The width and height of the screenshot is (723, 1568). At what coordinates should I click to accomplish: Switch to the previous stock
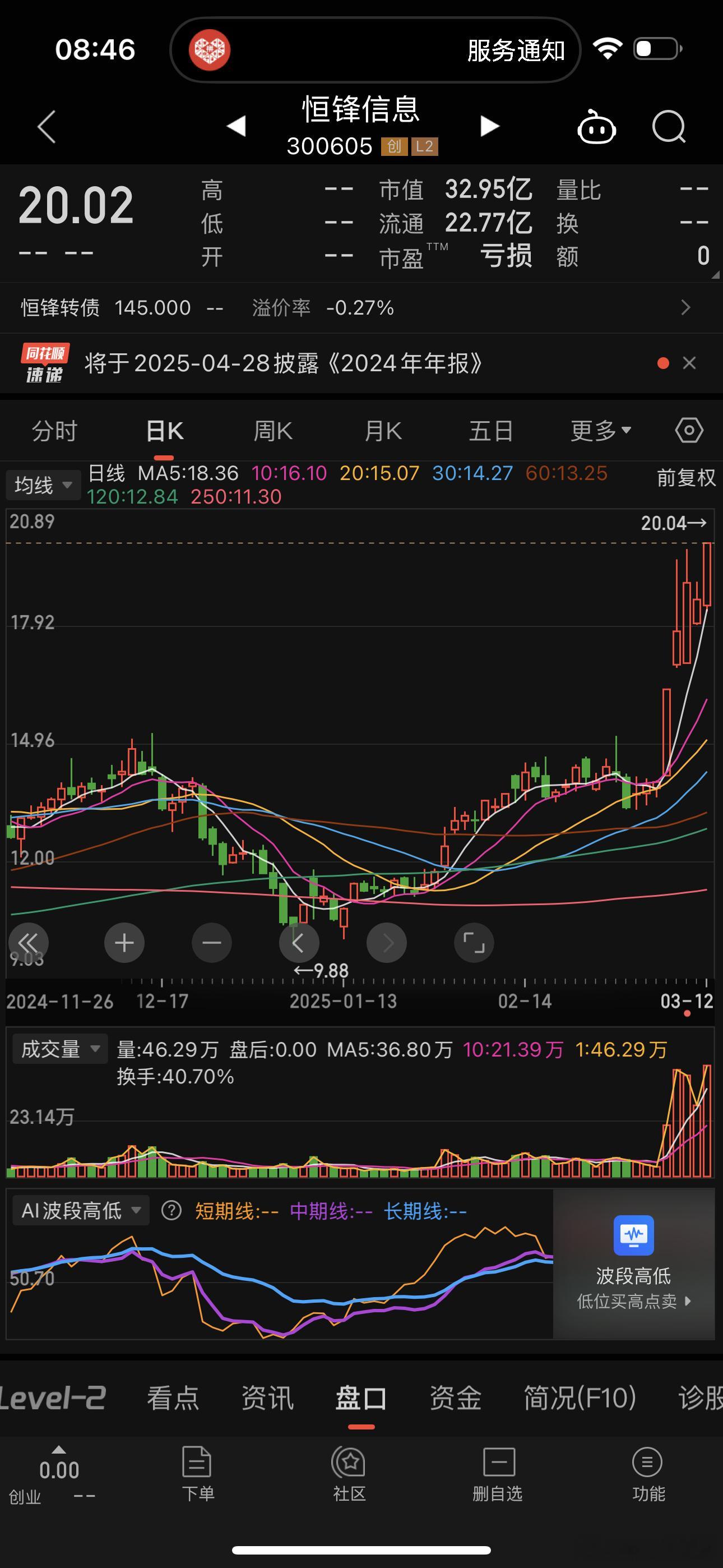pyautogui.click(x=236, y=126)
